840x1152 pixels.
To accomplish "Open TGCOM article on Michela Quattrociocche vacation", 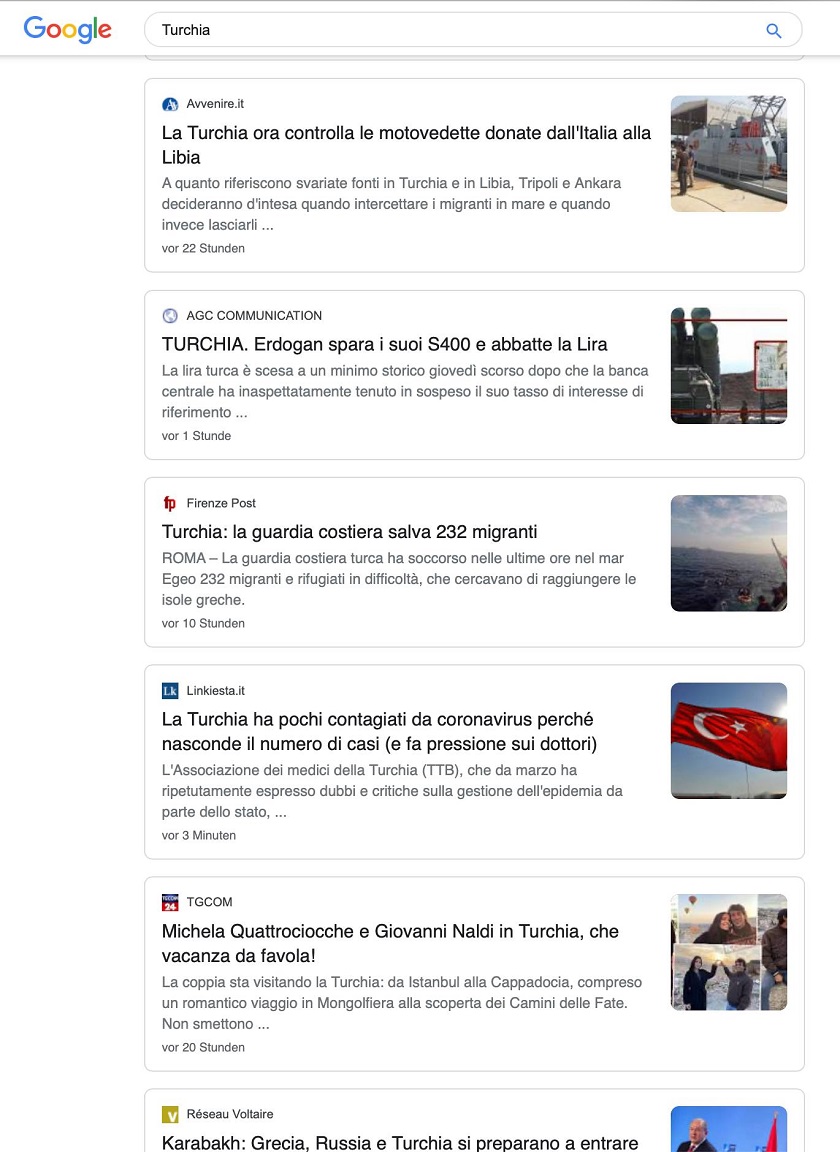I will tap(390, 943).
